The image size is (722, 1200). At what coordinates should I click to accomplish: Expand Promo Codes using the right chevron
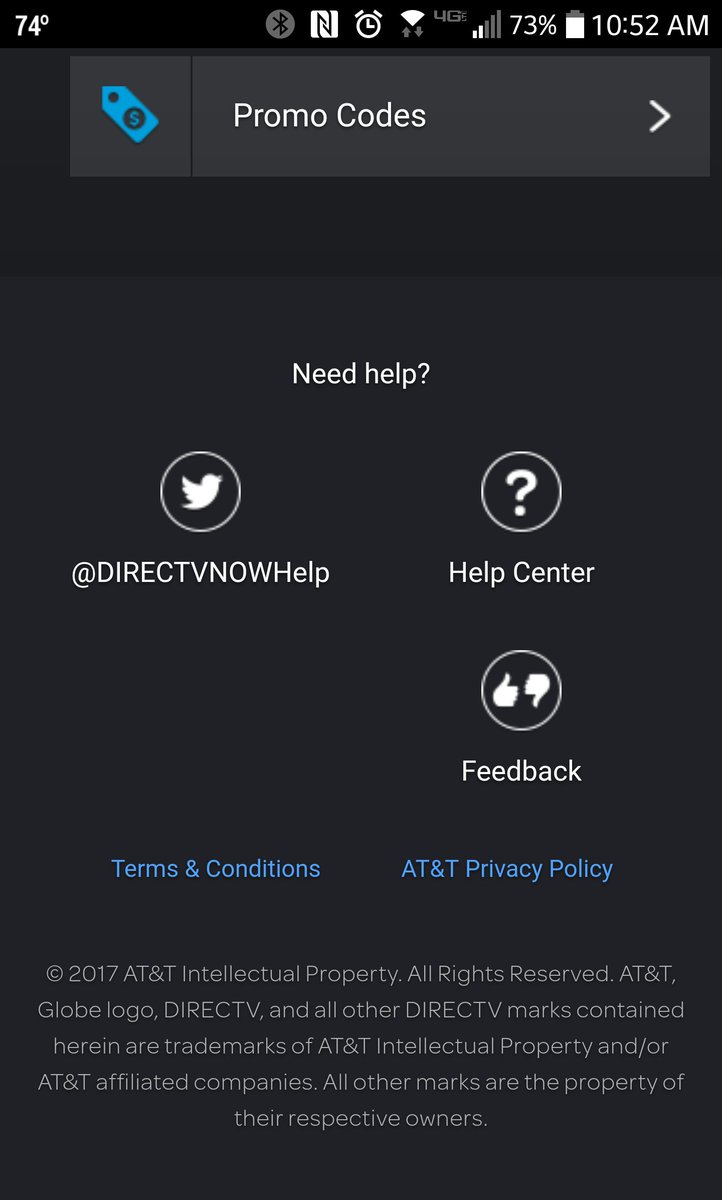click(x=659, y=115)
